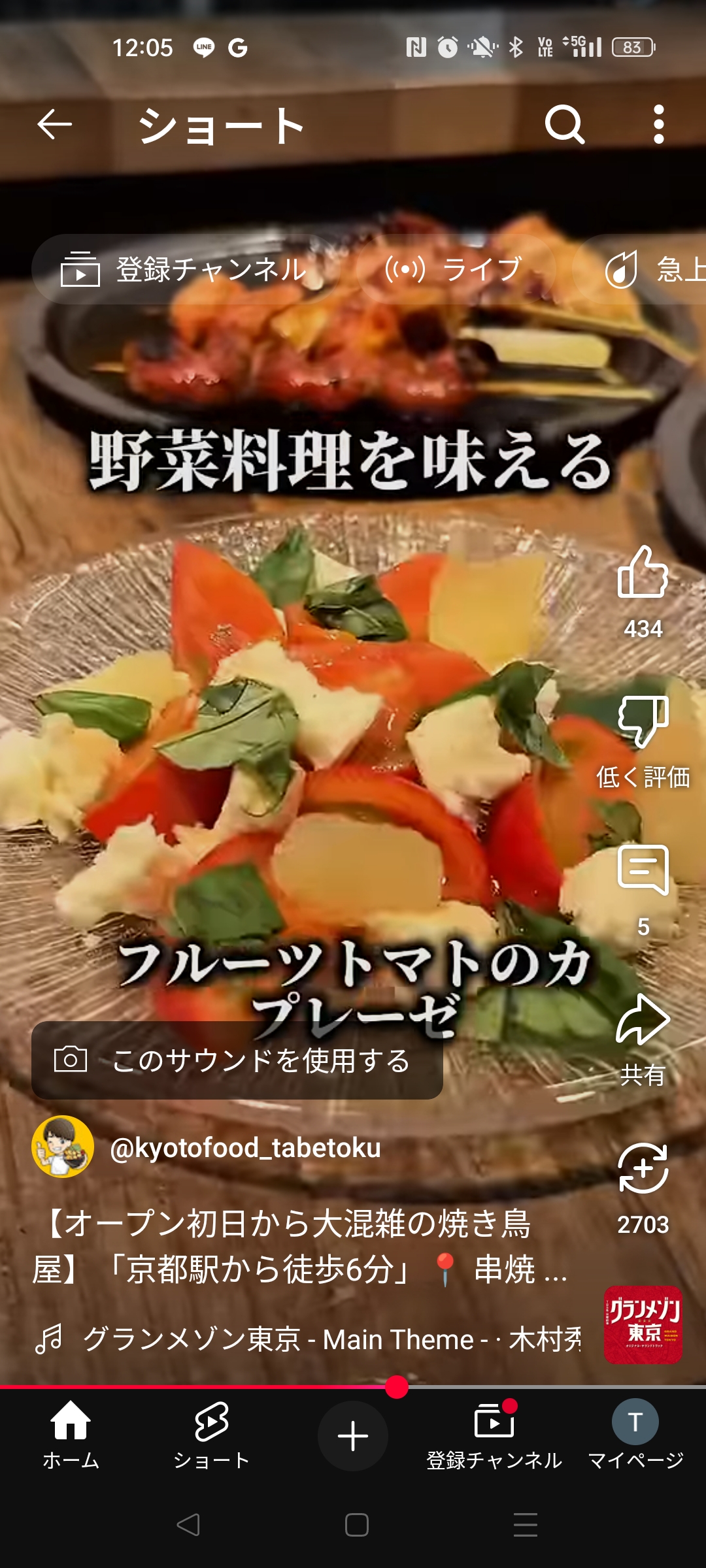The image size is (706, 1568).
Task: Select the ライブ chip
Action: click(454, 269)
